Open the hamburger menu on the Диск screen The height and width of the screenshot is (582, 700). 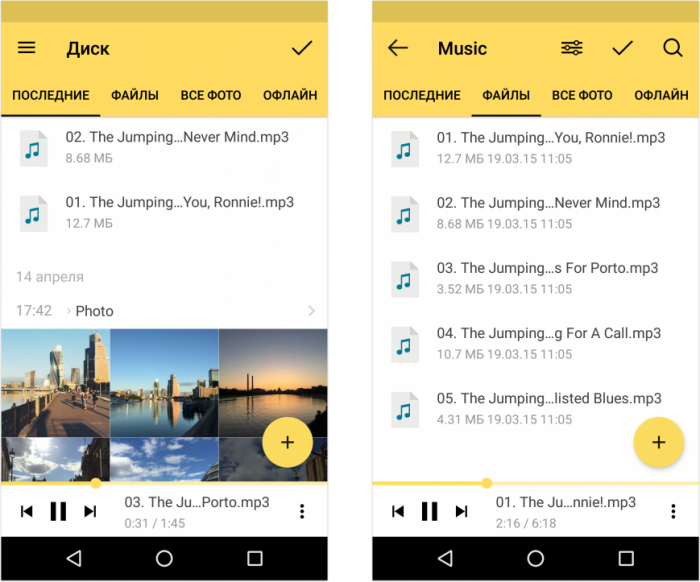27,48
